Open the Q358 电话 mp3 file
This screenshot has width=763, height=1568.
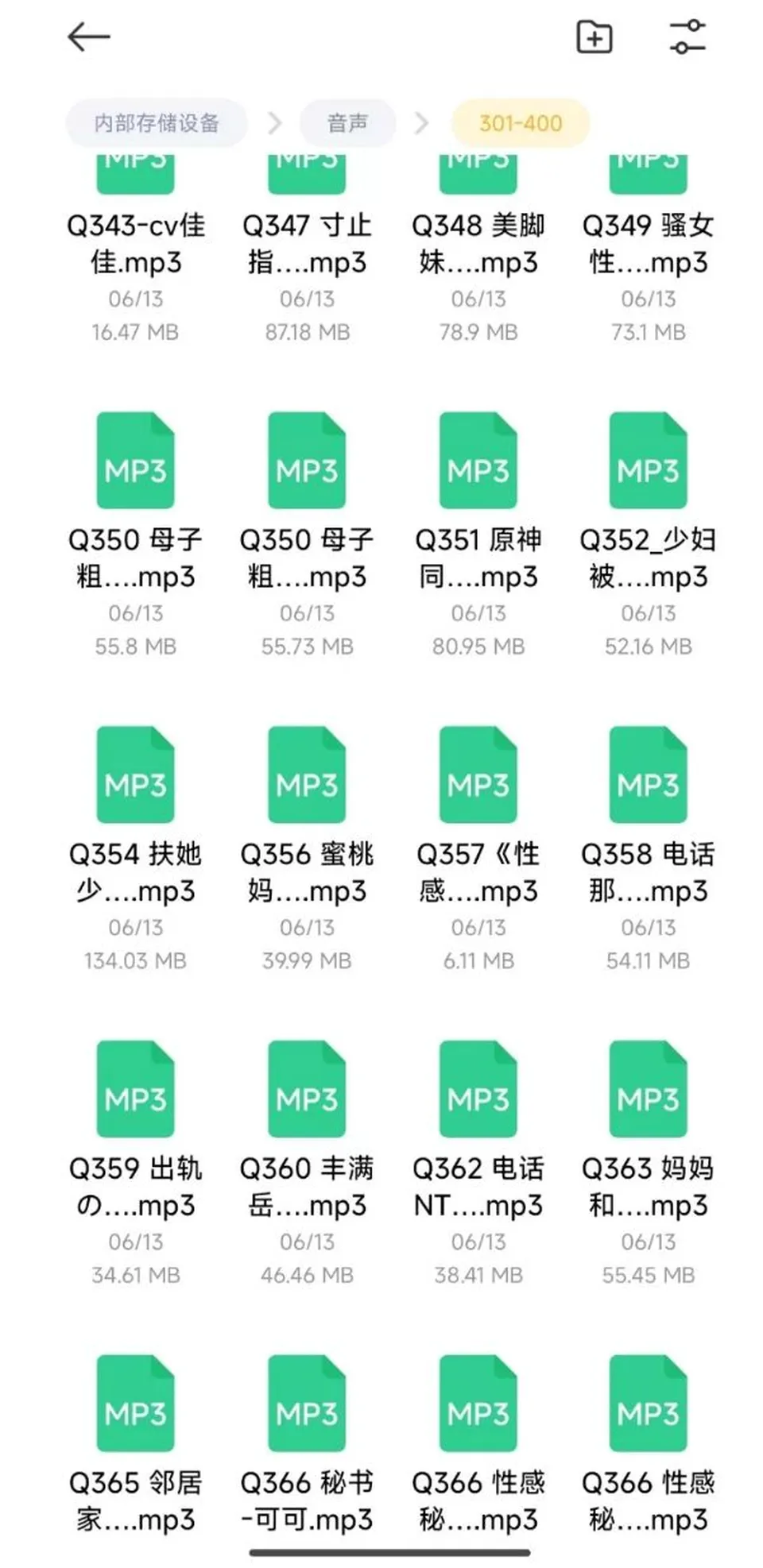648,848
